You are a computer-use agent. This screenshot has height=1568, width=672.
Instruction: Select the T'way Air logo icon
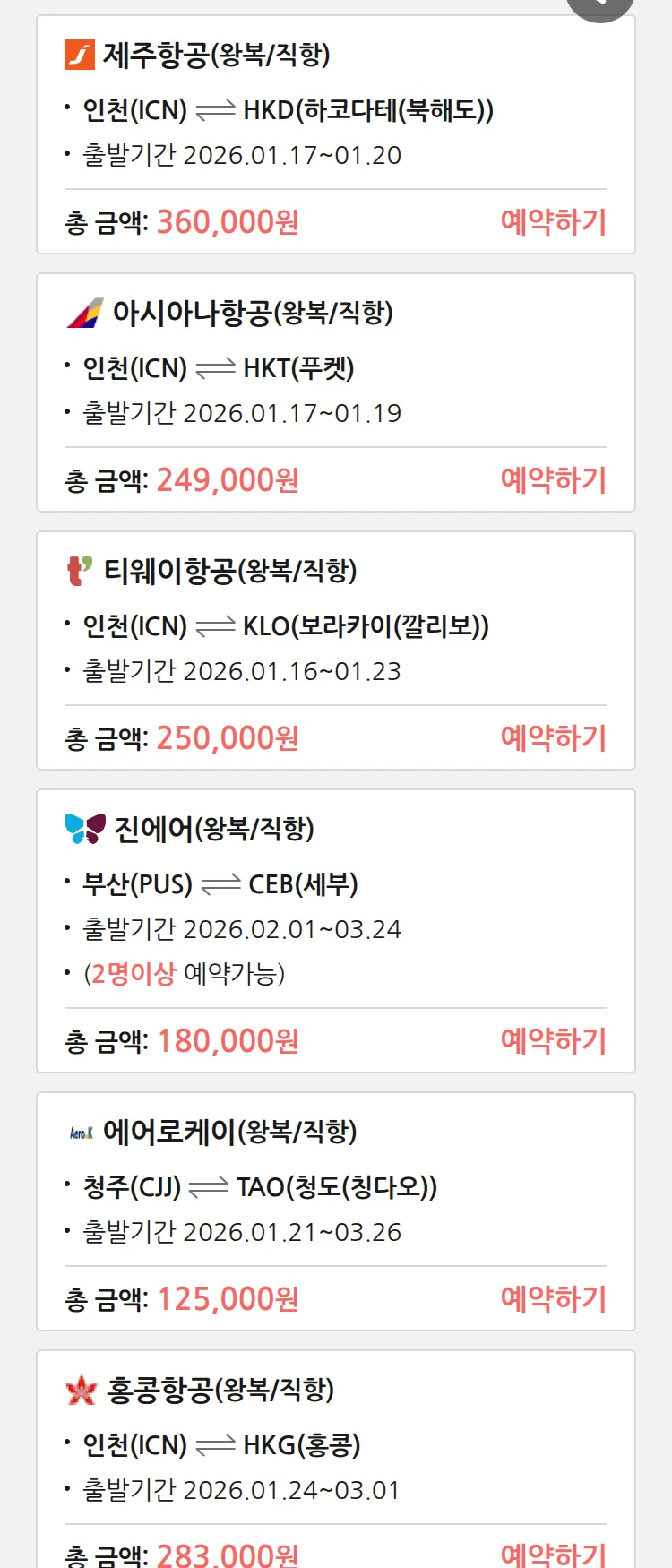point(79,570)
